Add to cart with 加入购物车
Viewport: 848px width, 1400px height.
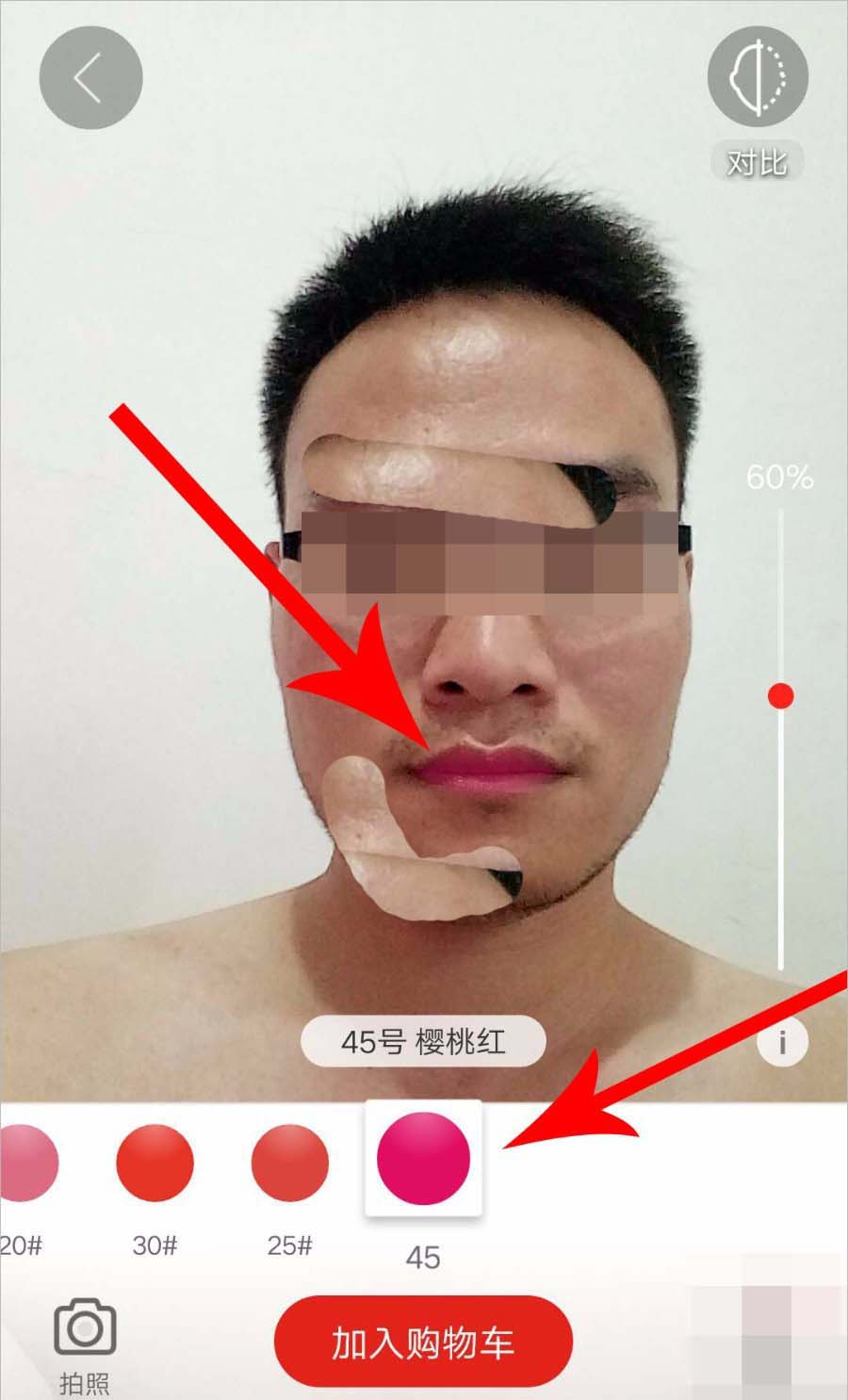pyautogui.click(x=423, y=1343)
